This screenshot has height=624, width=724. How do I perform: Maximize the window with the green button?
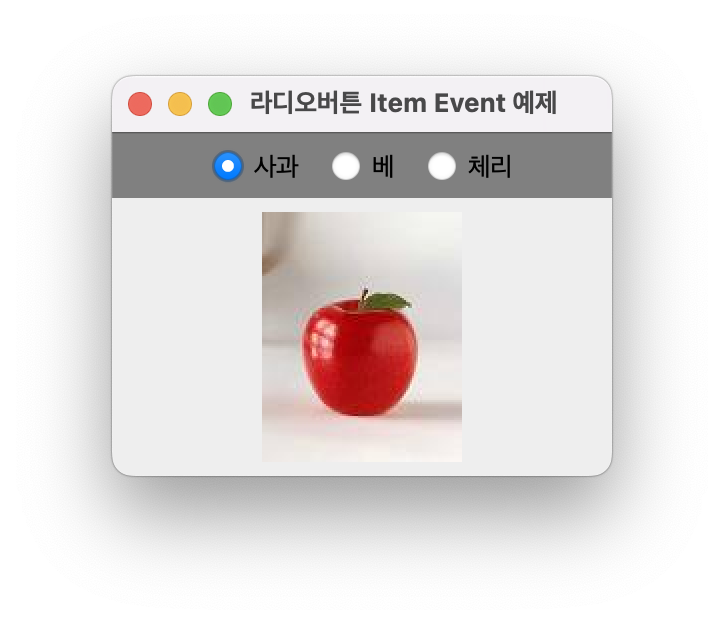pos(220,104)
